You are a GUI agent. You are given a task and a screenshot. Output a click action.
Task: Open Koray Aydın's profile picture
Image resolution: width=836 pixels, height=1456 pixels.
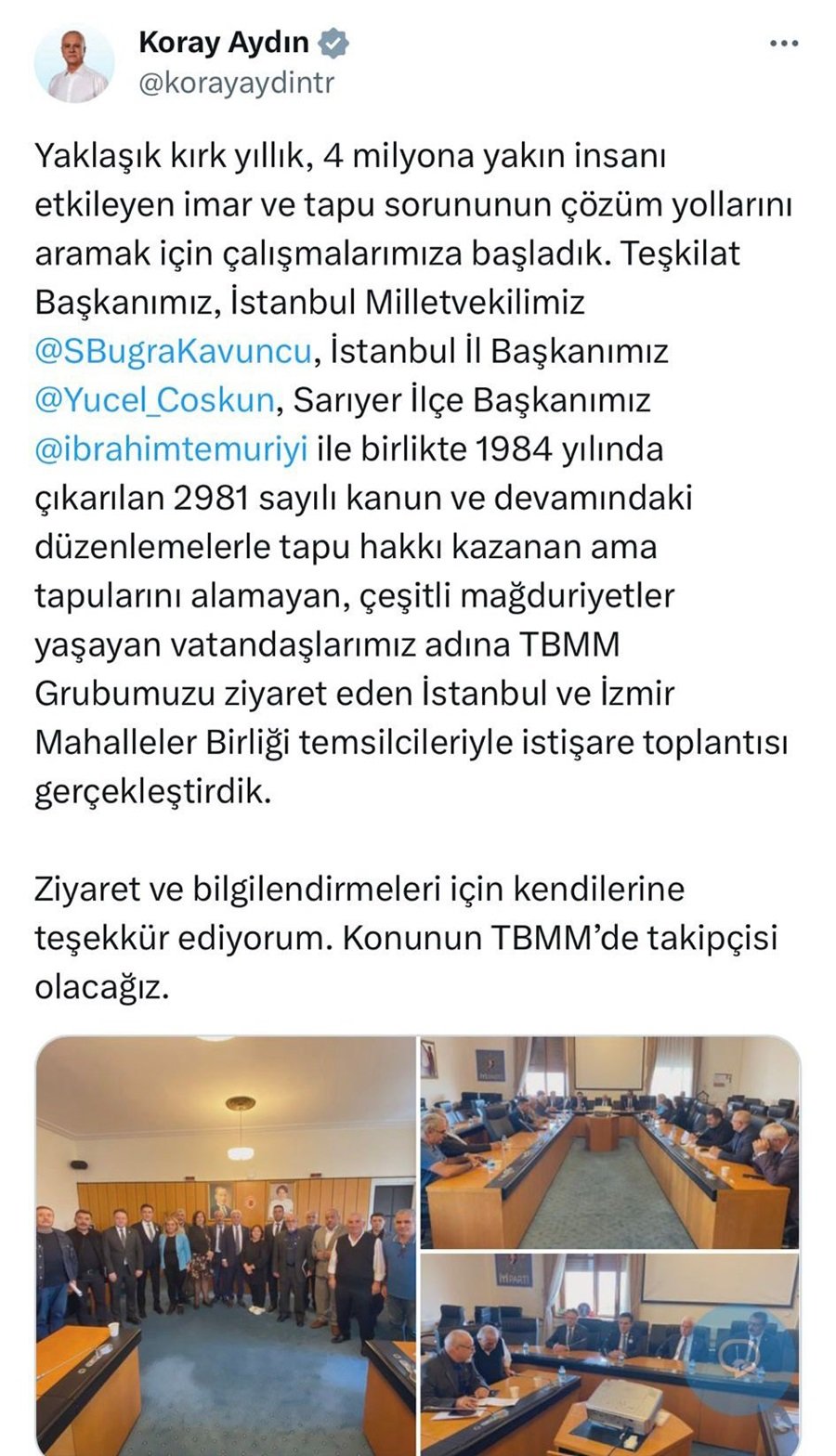click(x=74, y=63)
